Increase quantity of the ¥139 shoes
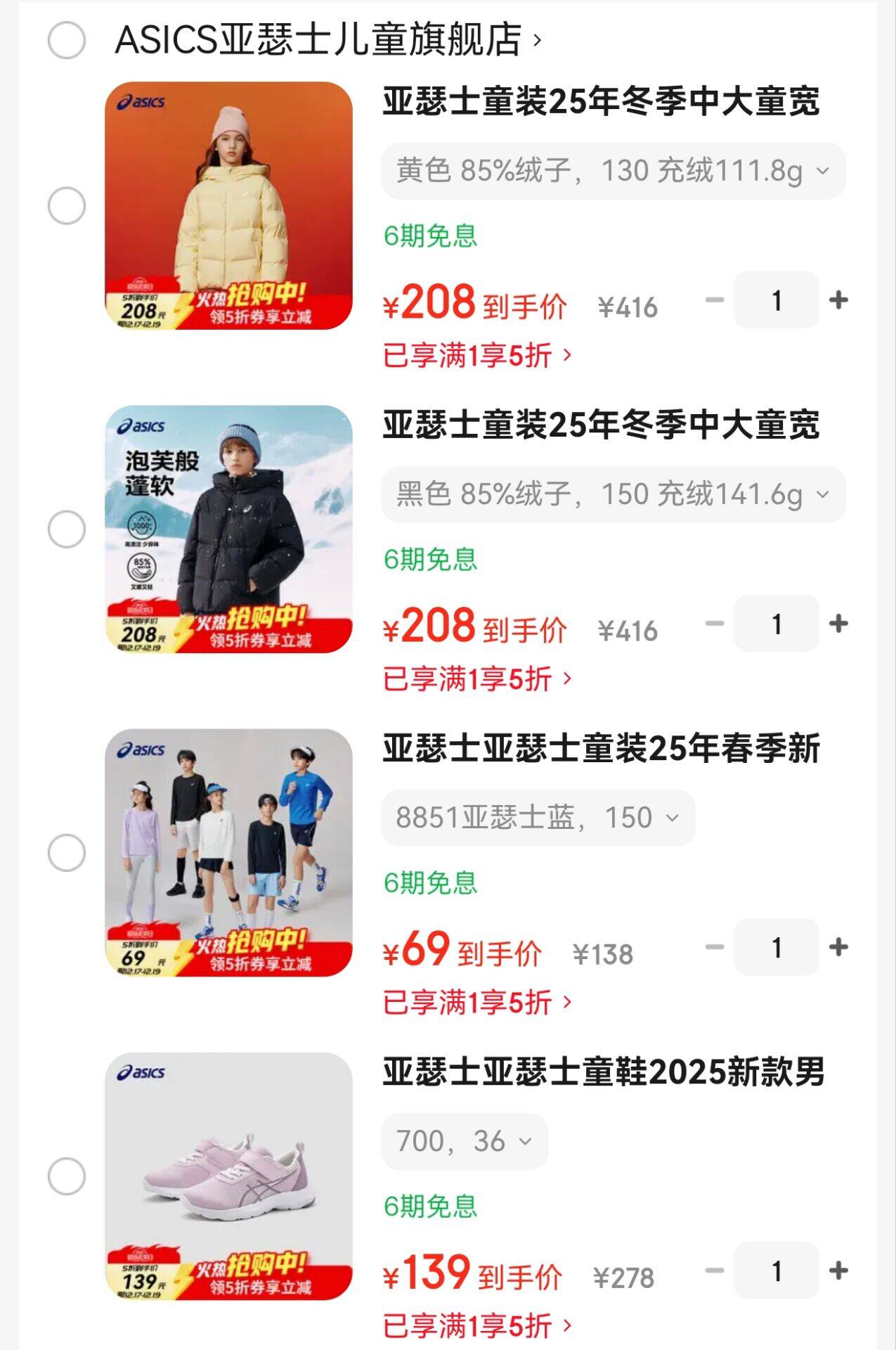This screenshot has height=1350, width=896. click(x=838, y=1271)
